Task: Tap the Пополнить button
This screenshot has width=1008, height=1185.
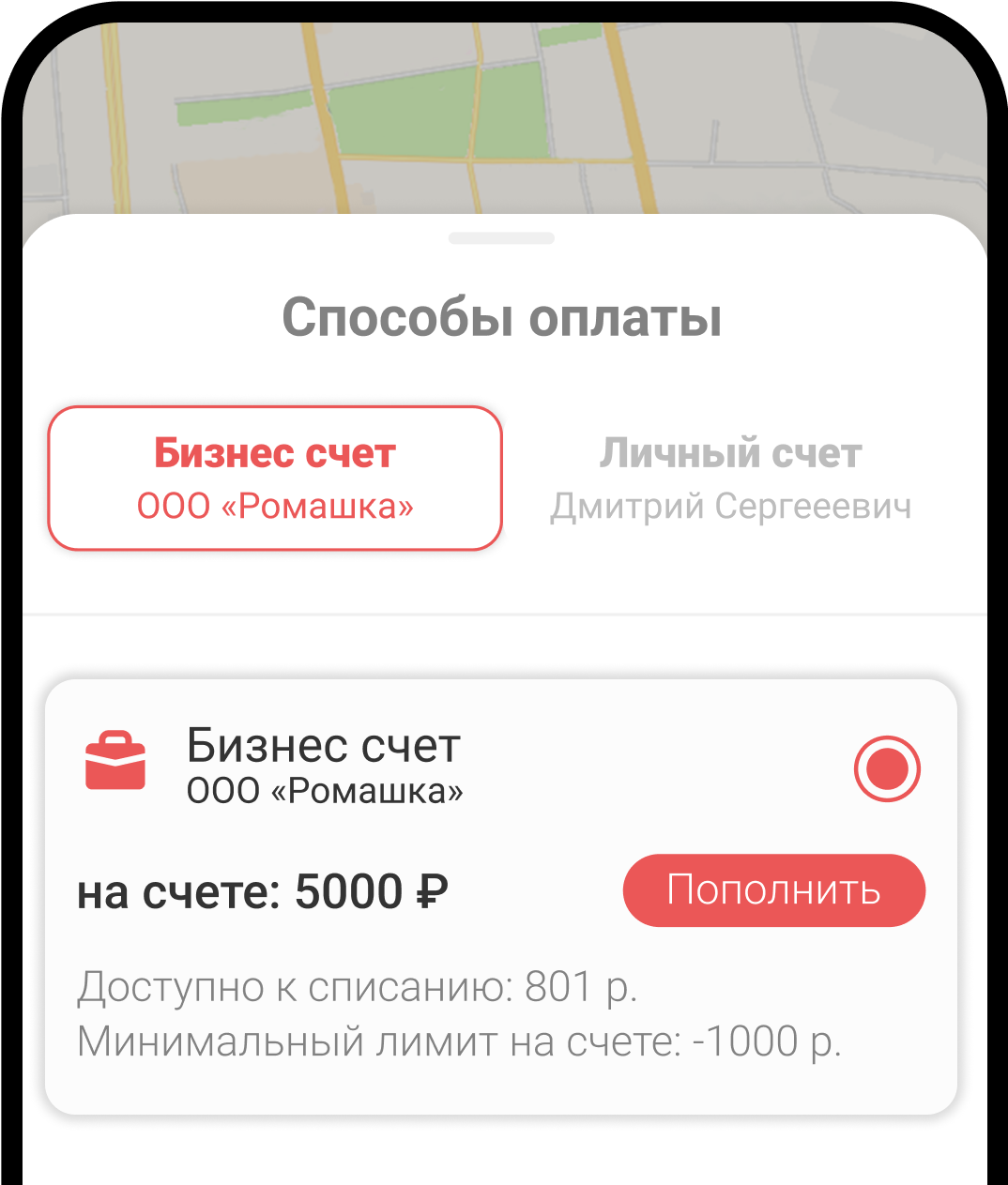Action: pos(773,890)
